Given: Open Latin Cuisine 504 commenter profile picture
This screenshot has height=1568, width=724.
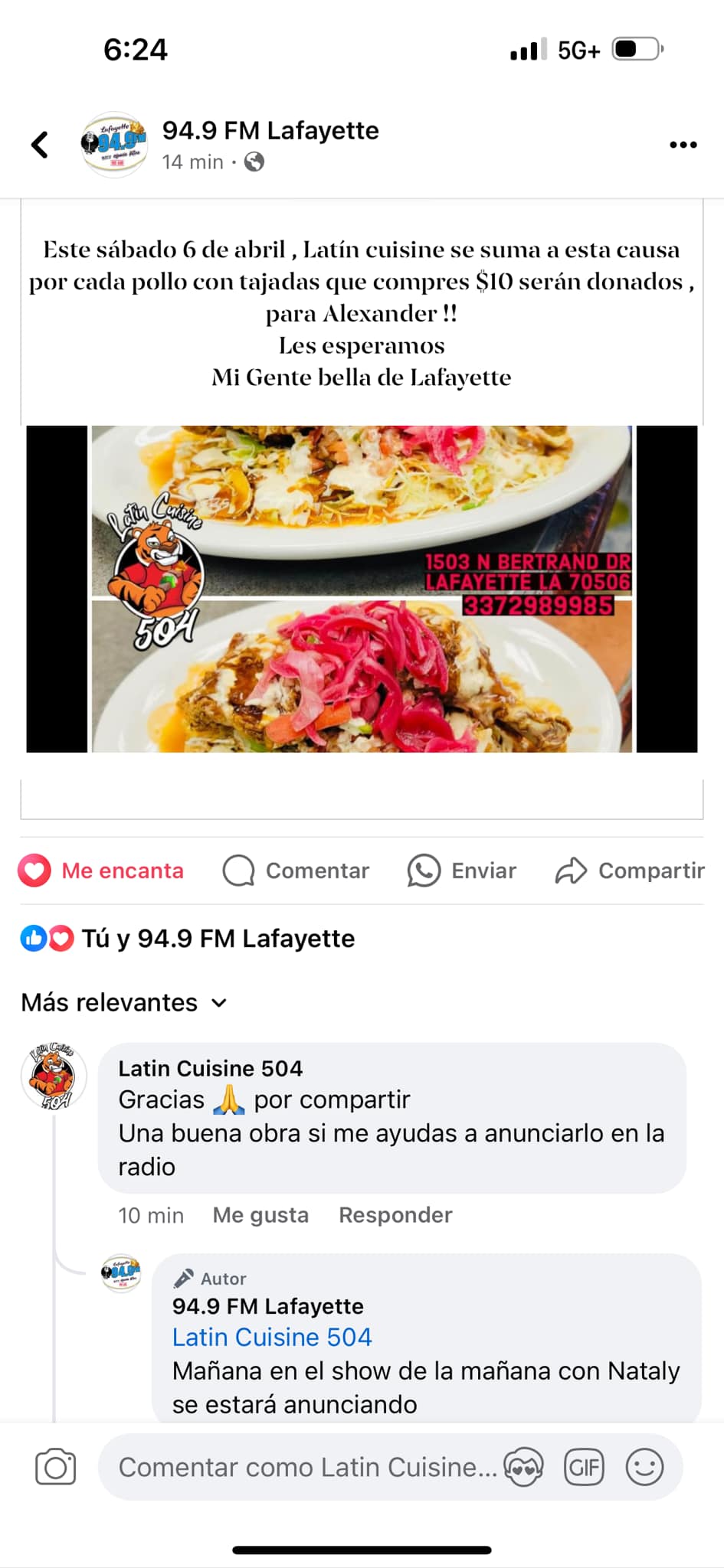Looking at the screenshot, I should click(53, 1076).
